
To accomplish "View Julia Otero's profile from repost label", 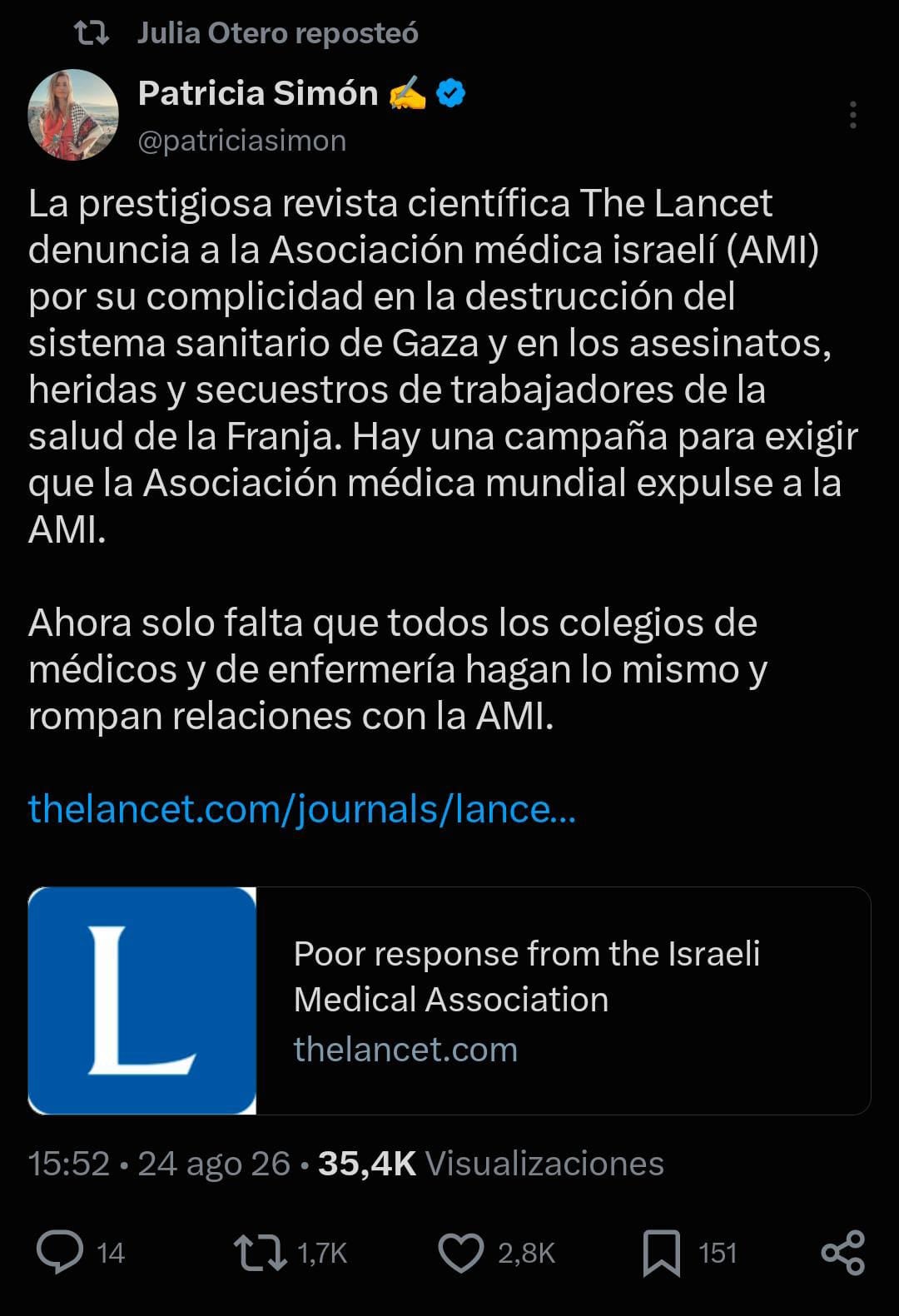I will click(277, 33).
